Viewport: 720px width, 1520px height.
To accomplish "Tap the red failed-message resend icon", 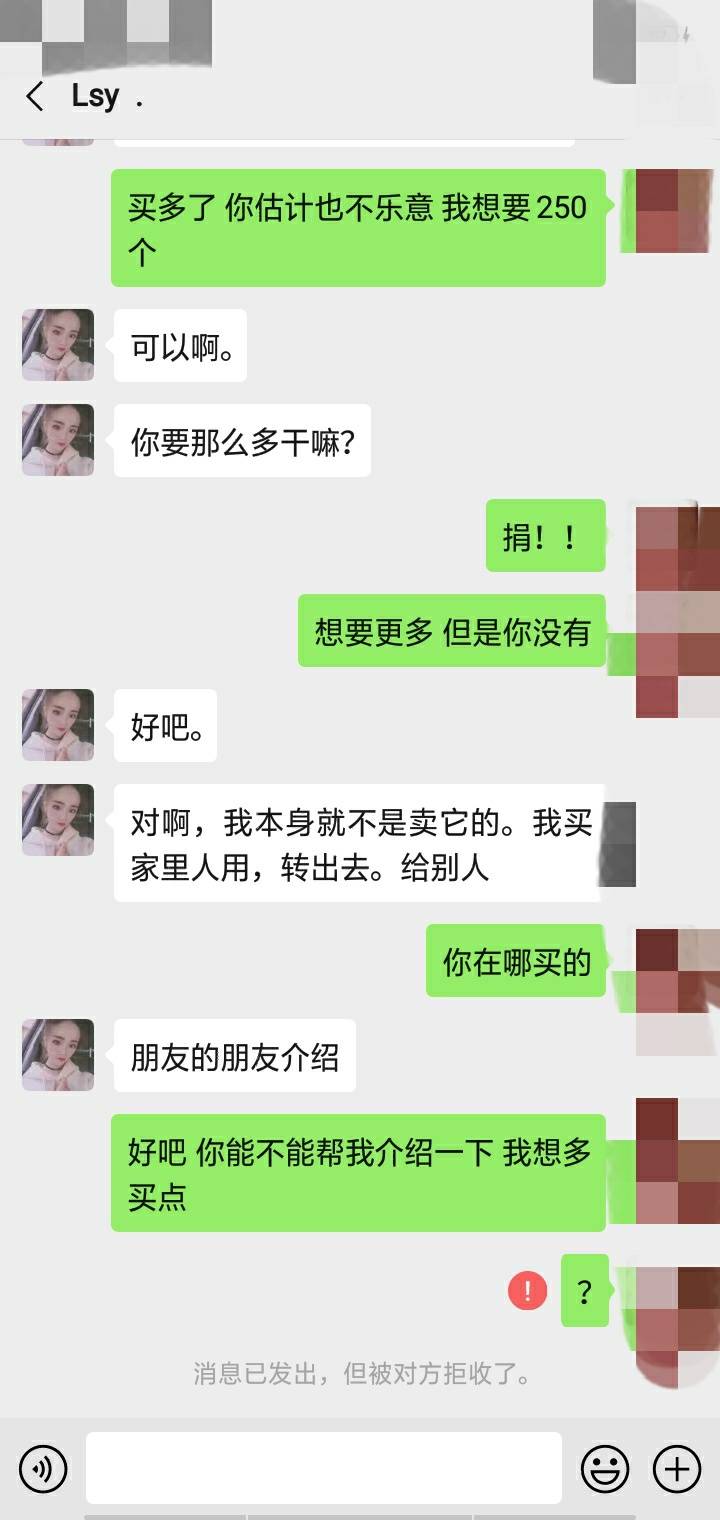I will pyautogui.click(x=527, y=1291).
